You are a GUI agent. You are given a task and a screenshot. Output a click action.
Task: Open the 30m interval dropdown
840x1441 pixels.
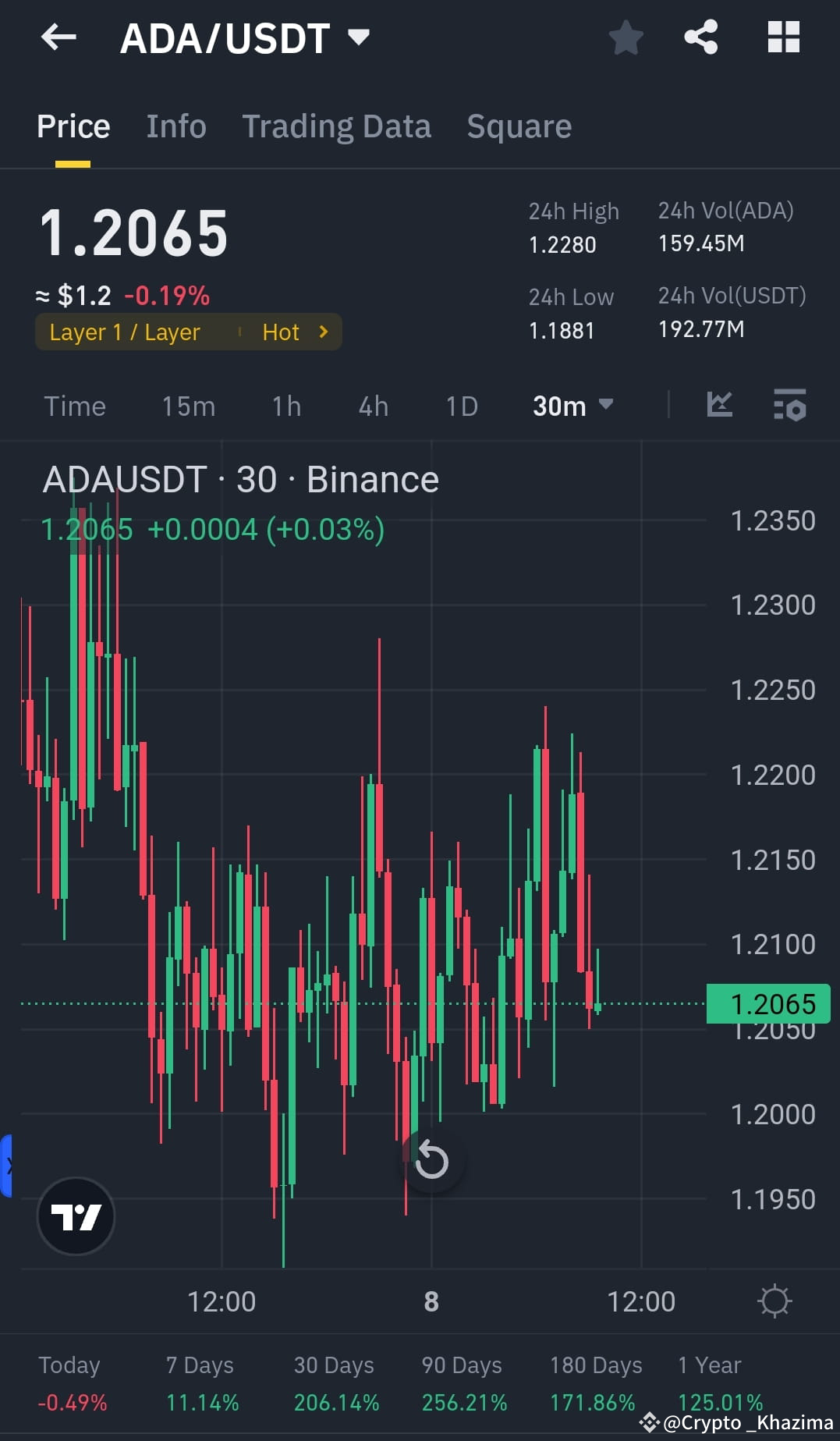[572, 405]
